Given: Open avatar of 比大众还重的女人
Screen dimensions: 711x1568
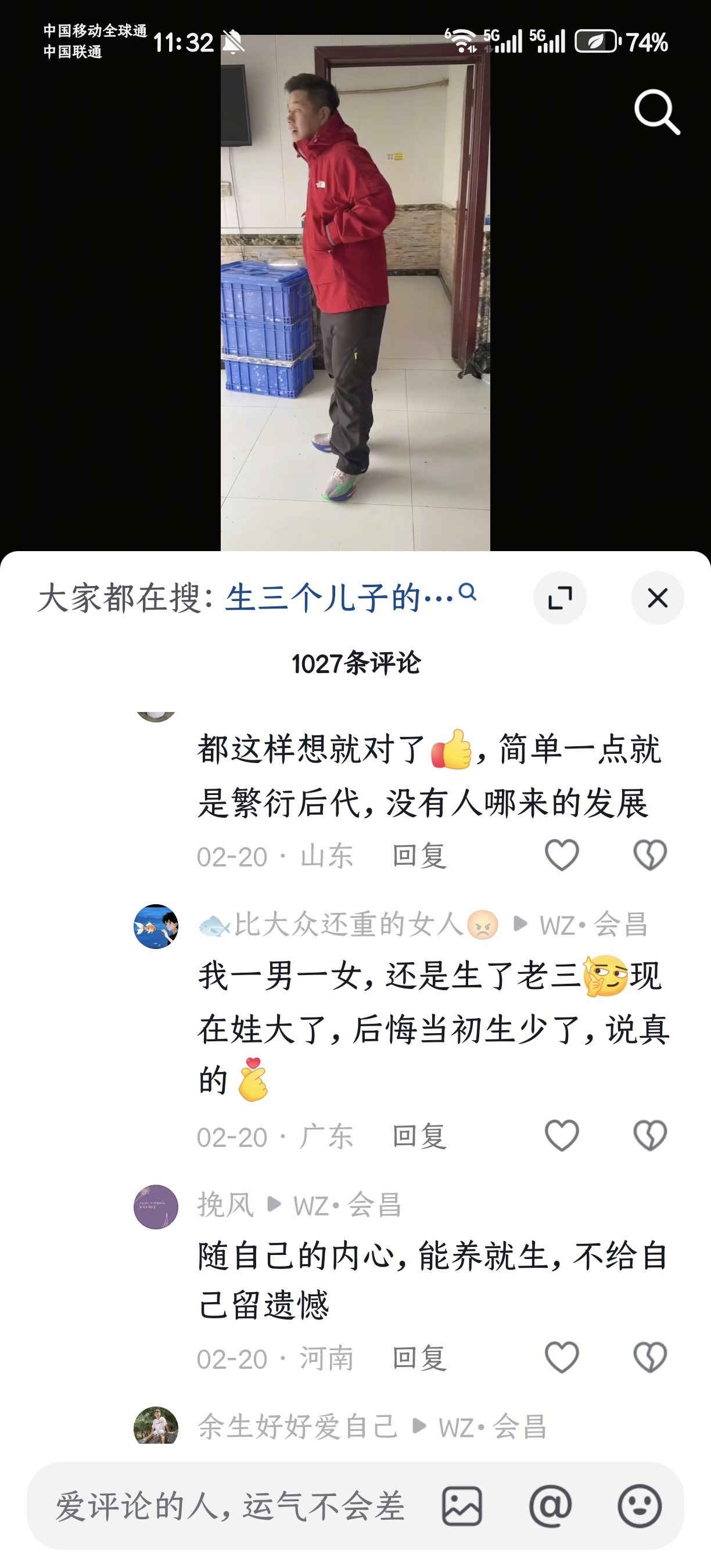Looking at the screenshot, I should [x=156, y=926].
